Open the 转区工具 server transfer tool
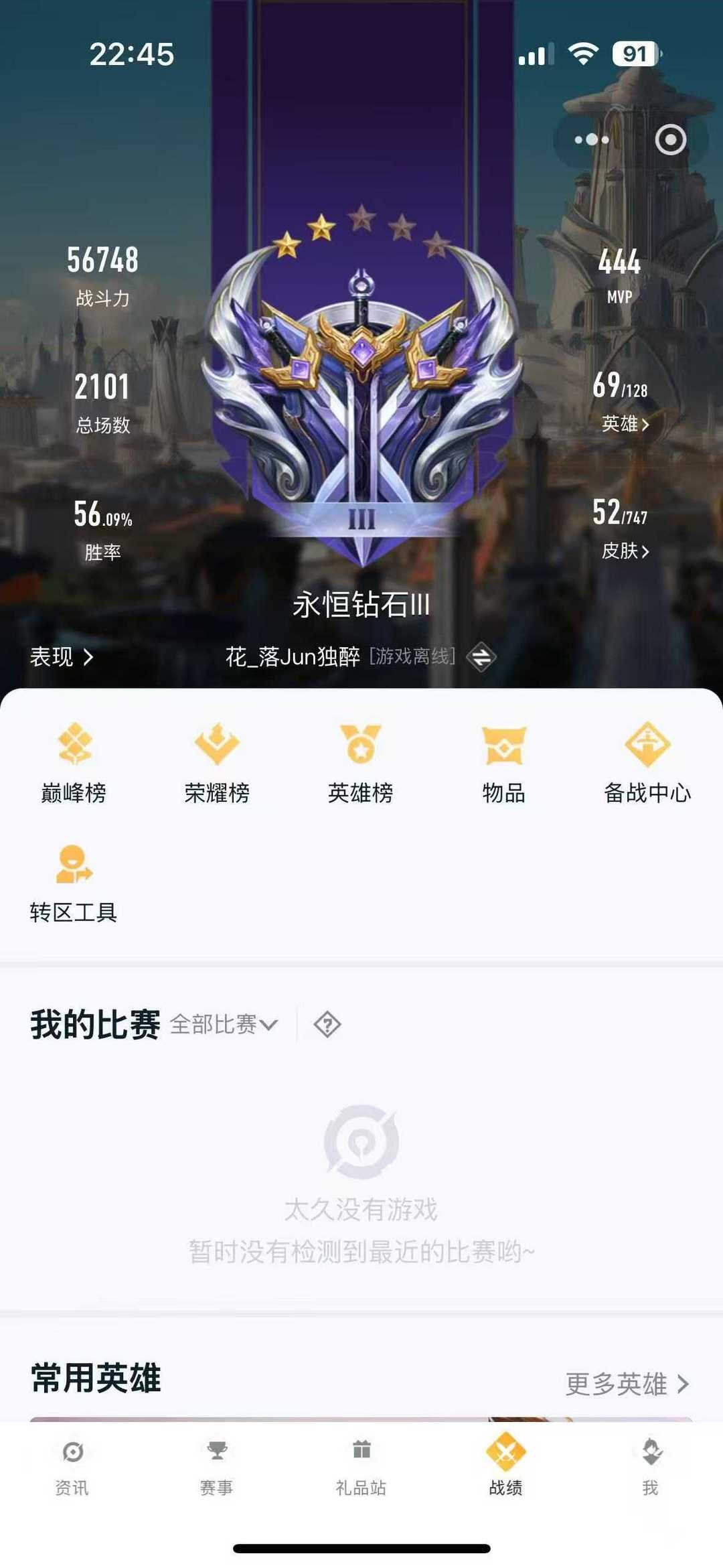Image resolution: width=723 pixels, height=1568 pixels. pyautogui.click(x=74, y=883)
